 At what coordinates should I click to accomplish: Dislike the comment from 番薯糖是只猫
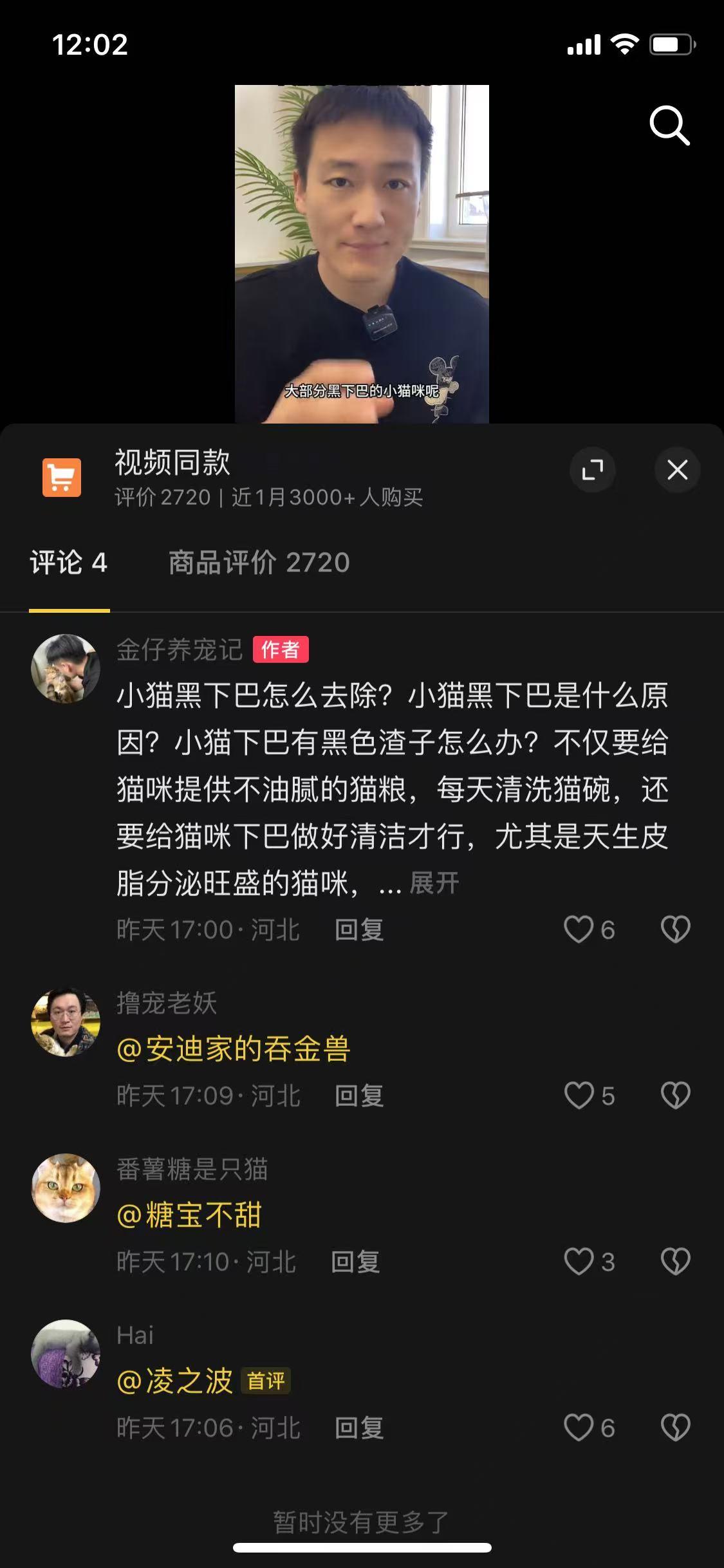675,1262
